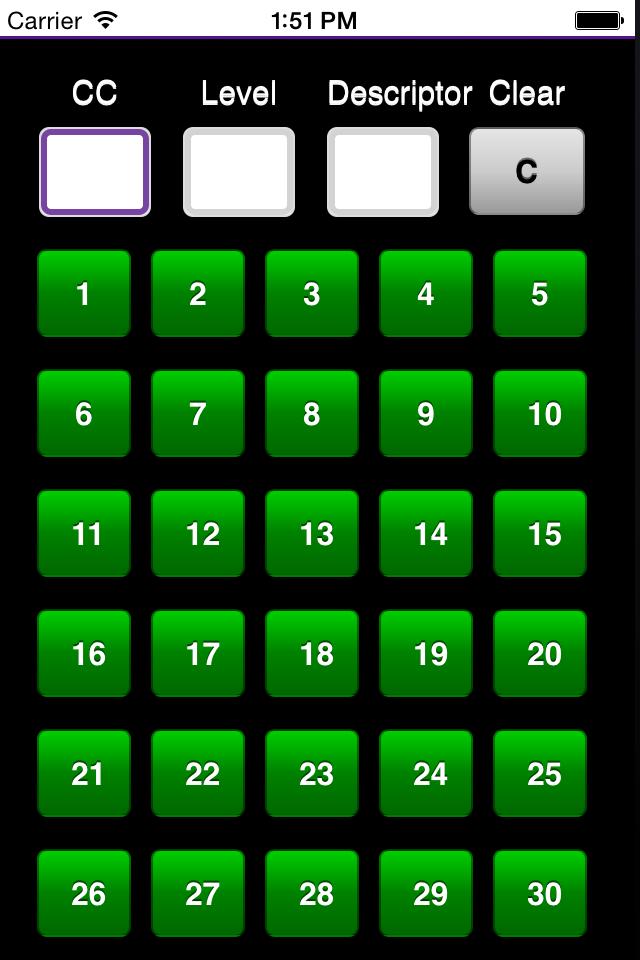Tap the number 28 button
The height and width of the screenshot is (960, 640).
point(312,894)
